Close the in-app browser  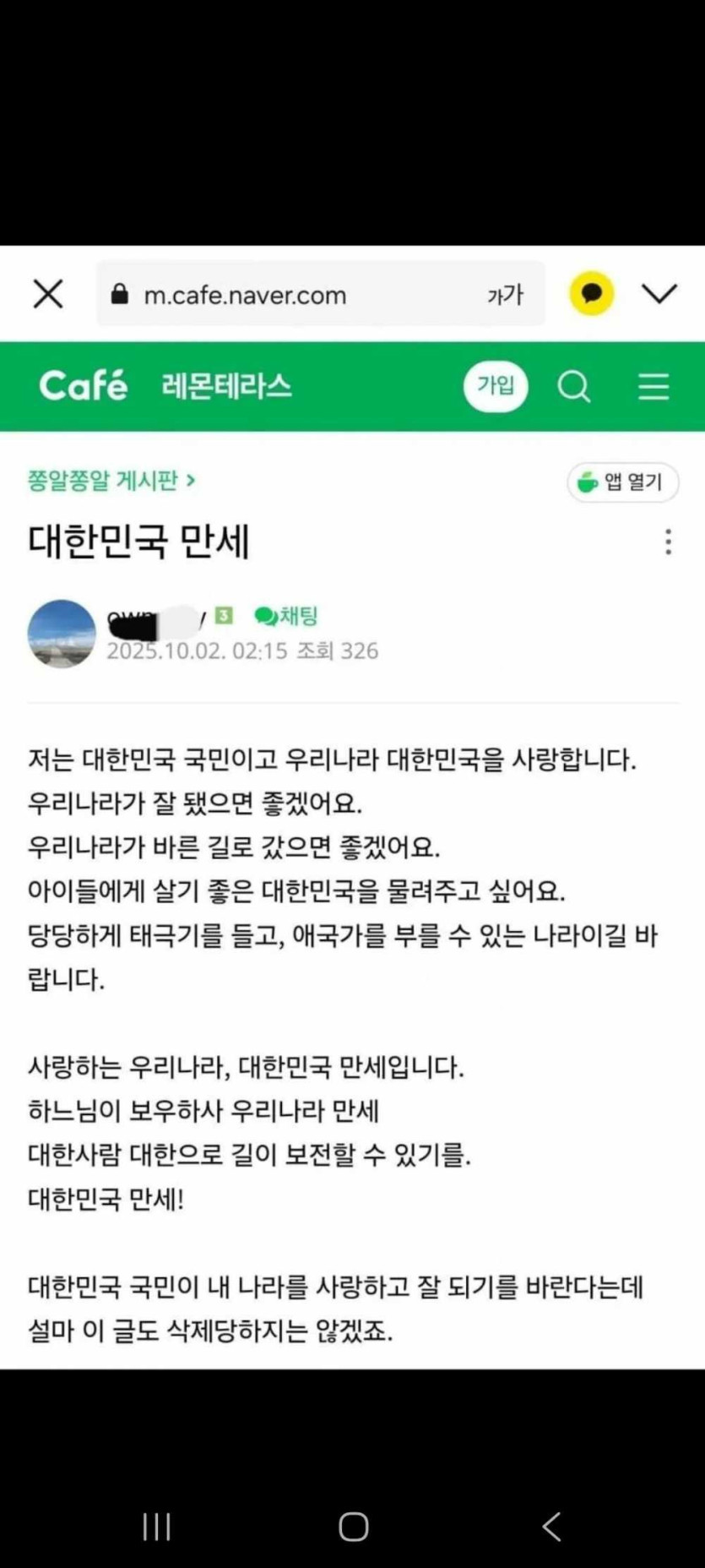(x=48, y=294)
